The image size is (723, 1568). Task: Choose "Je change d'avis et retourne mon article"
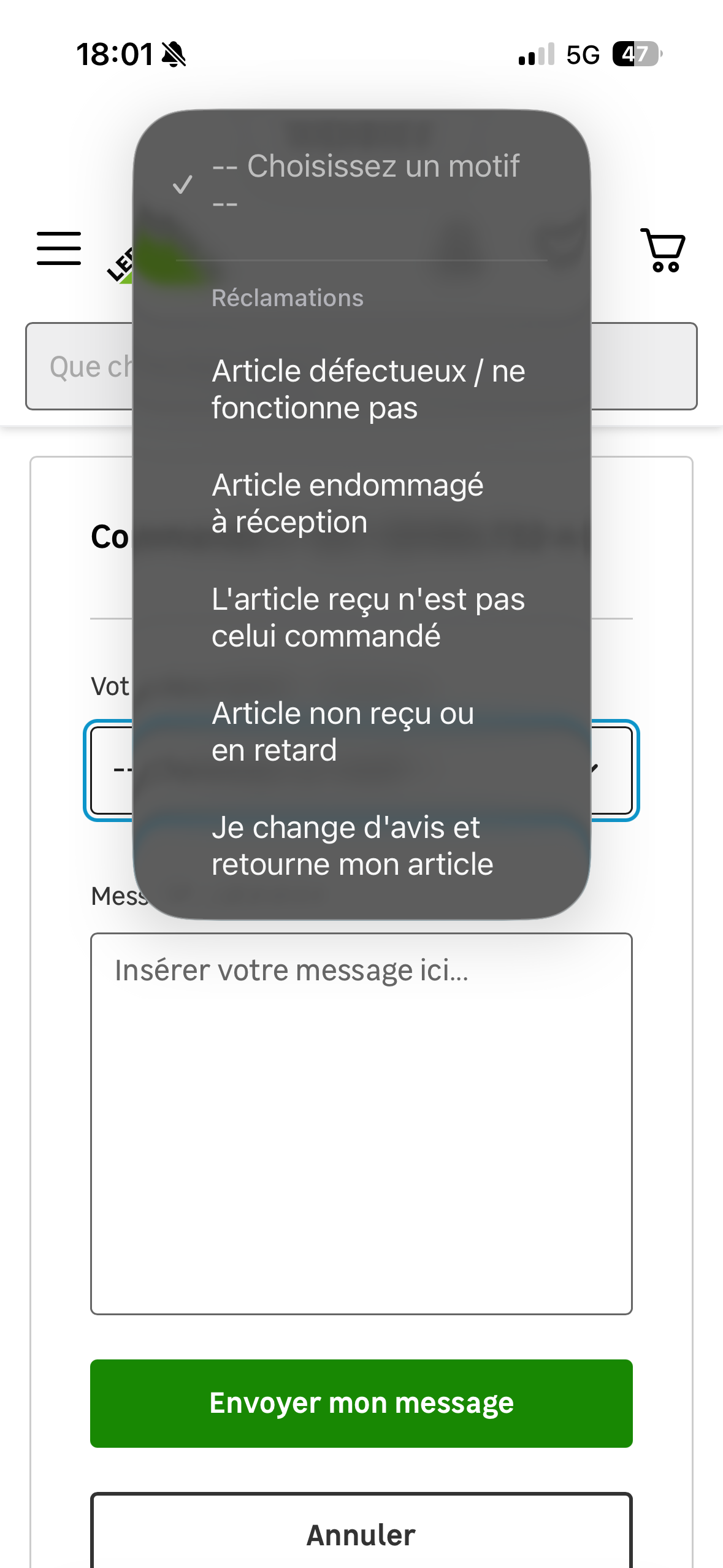tap(362, 846)
